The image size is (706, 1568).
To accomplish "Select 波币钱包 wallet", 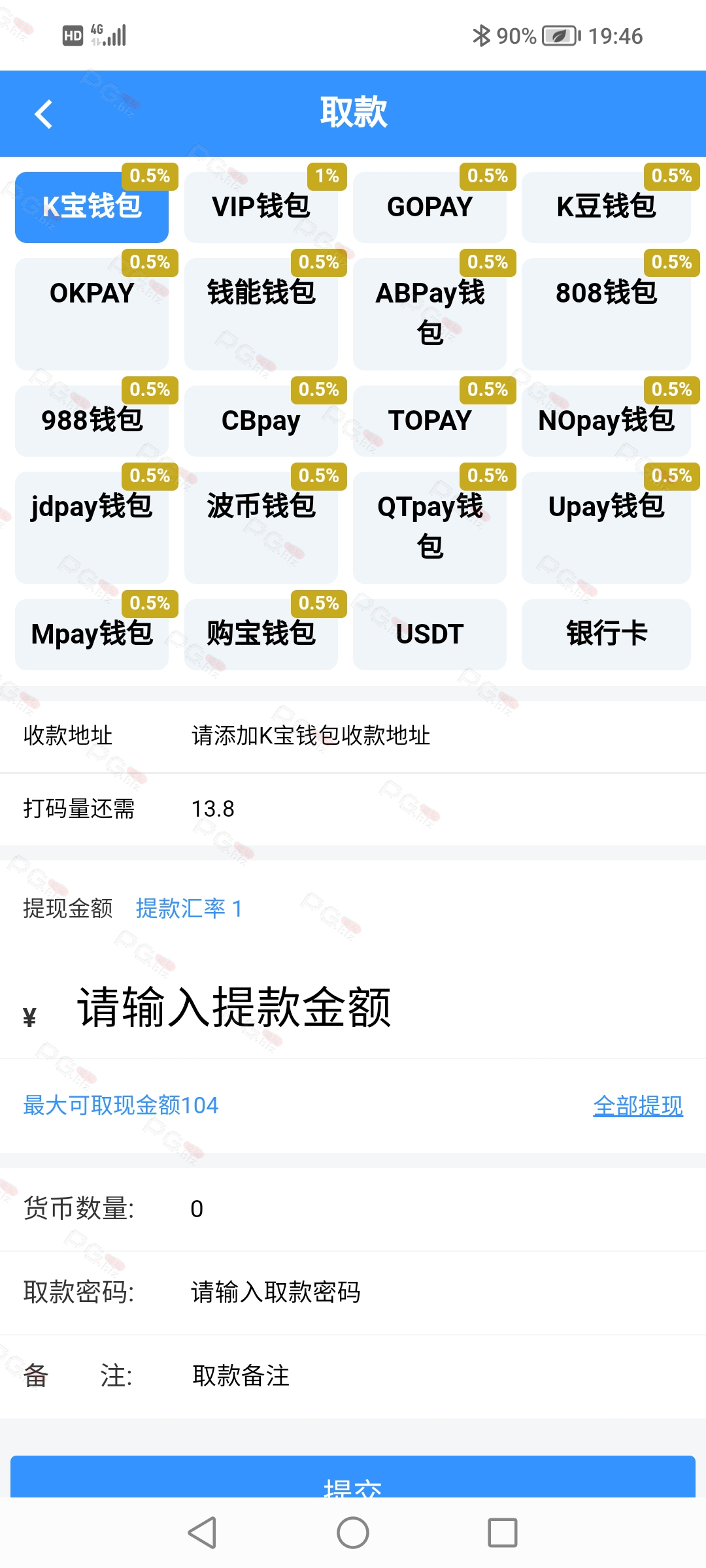I will (261, 527).
